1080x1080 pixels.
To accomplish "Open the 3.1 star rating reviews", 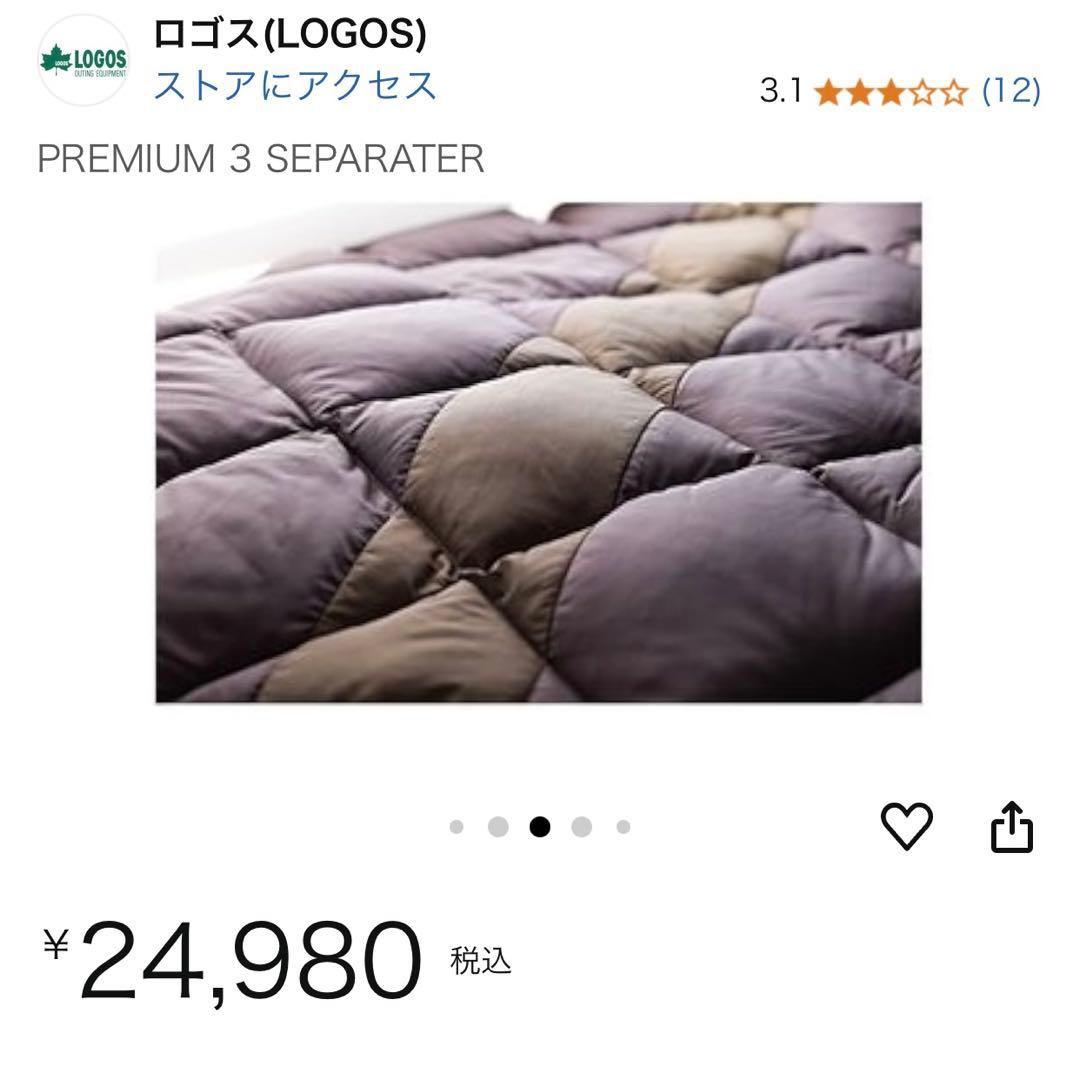I will tap(899, 92).
